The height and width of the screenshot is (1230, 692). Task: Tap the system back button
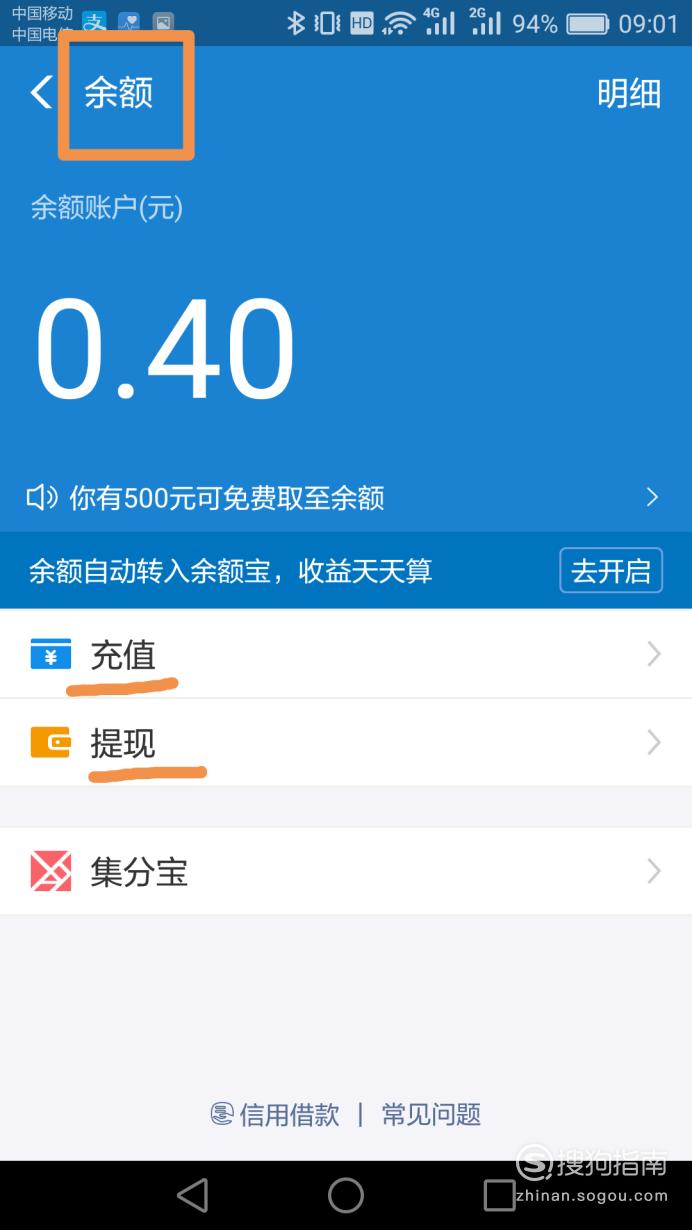pos(192,1195)
